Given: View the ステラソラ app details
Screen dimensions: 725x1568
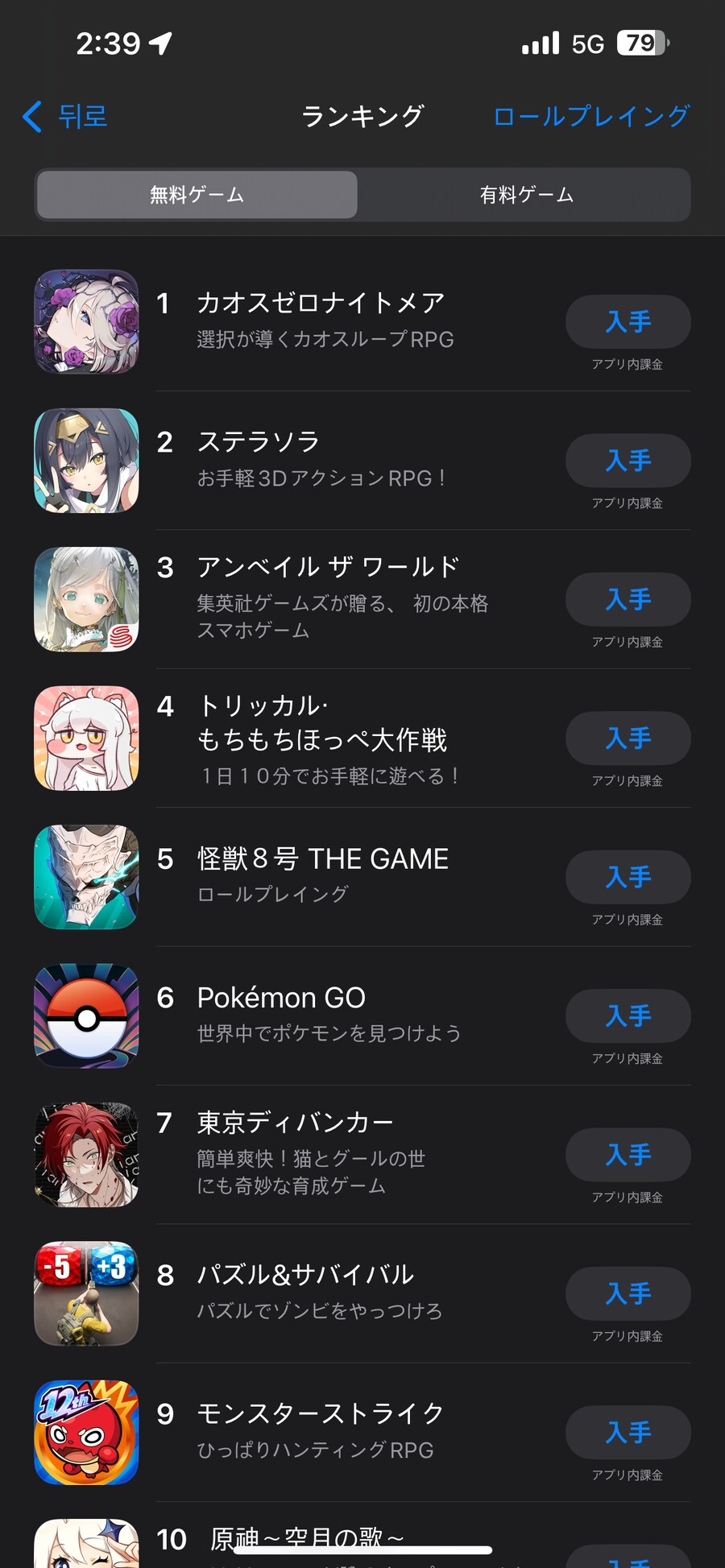Looking at the screenshot, I should pos(259,442).
